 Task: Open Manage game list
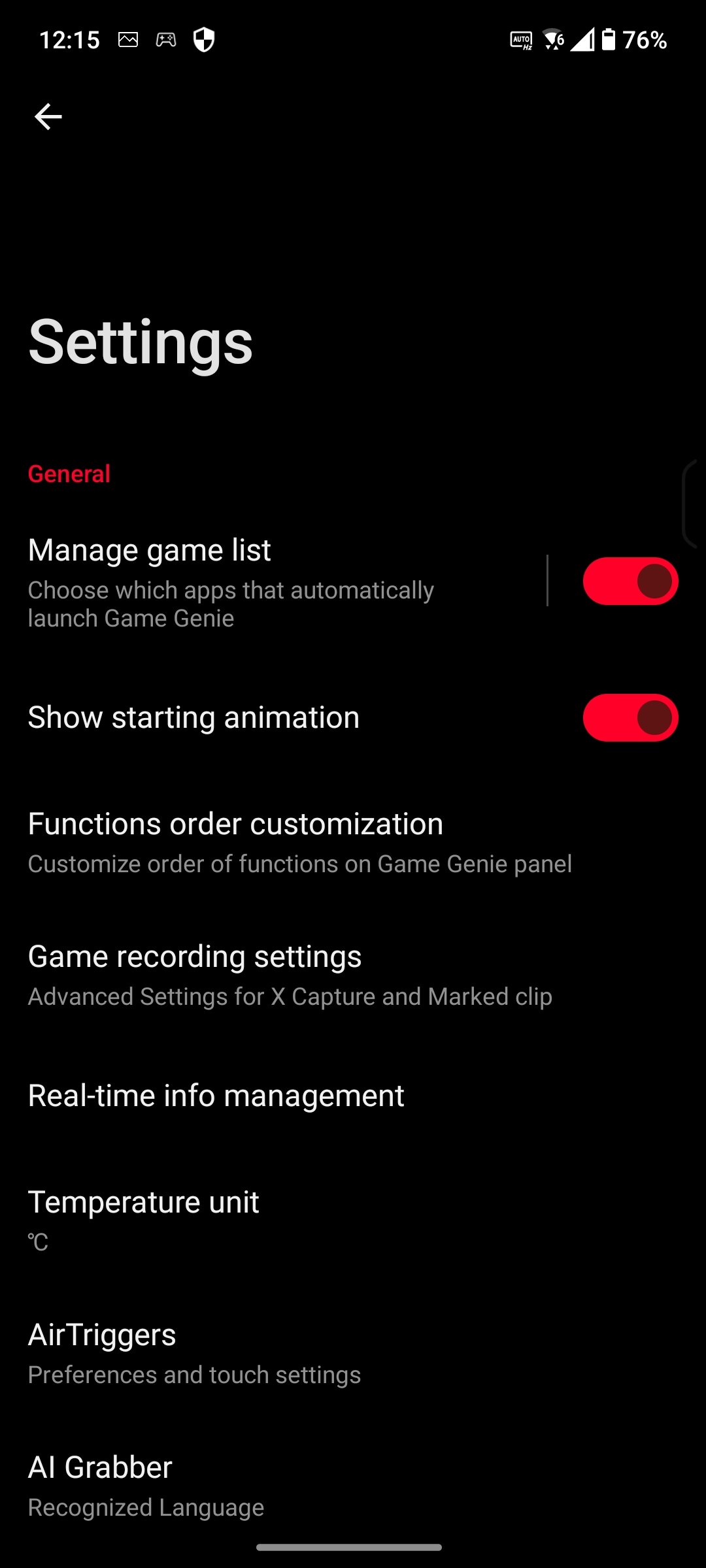click(273, 581)
